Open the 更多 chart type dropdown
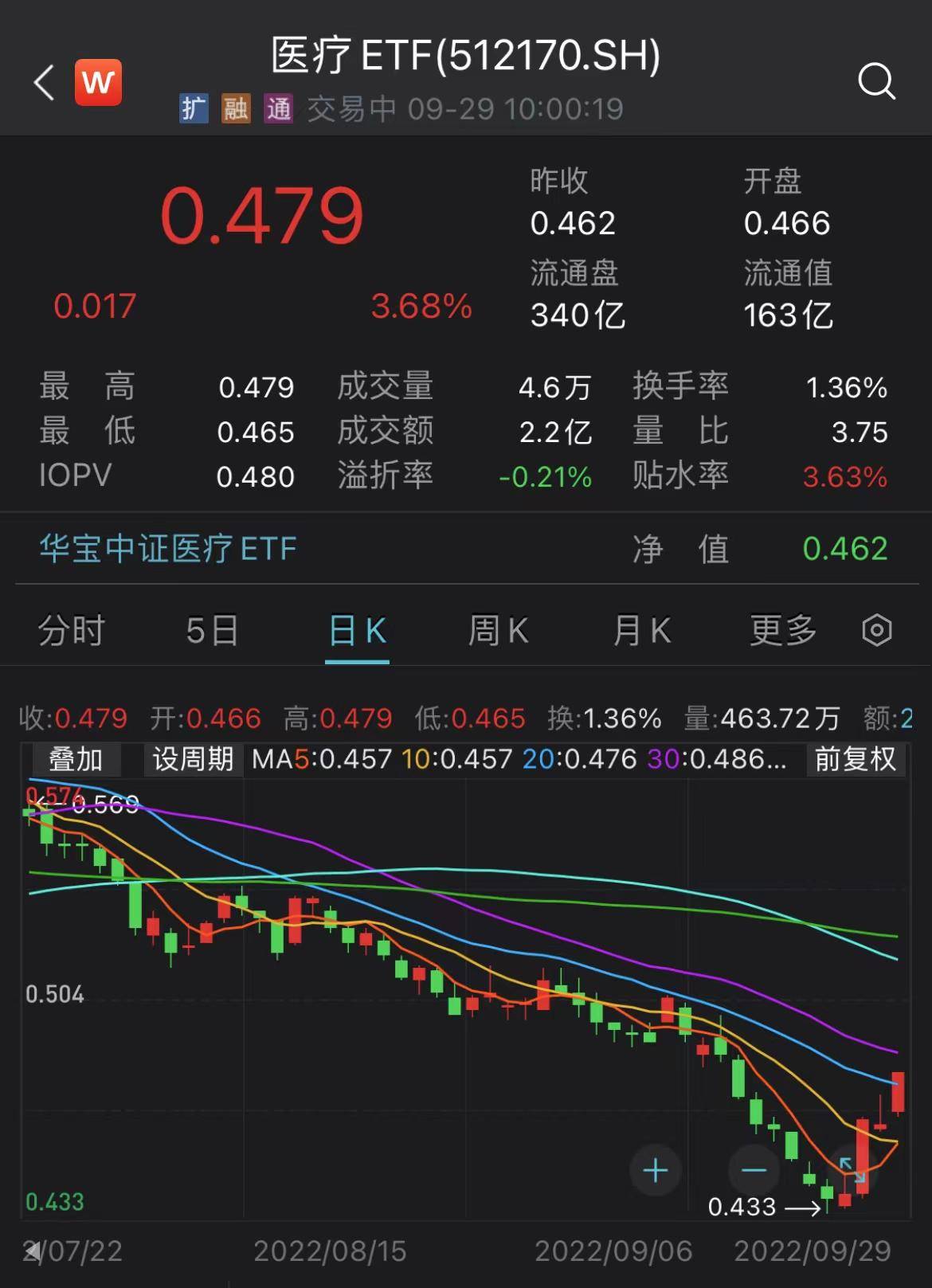The width and height of the screenshot is (932, 1288). click(781, 630)
